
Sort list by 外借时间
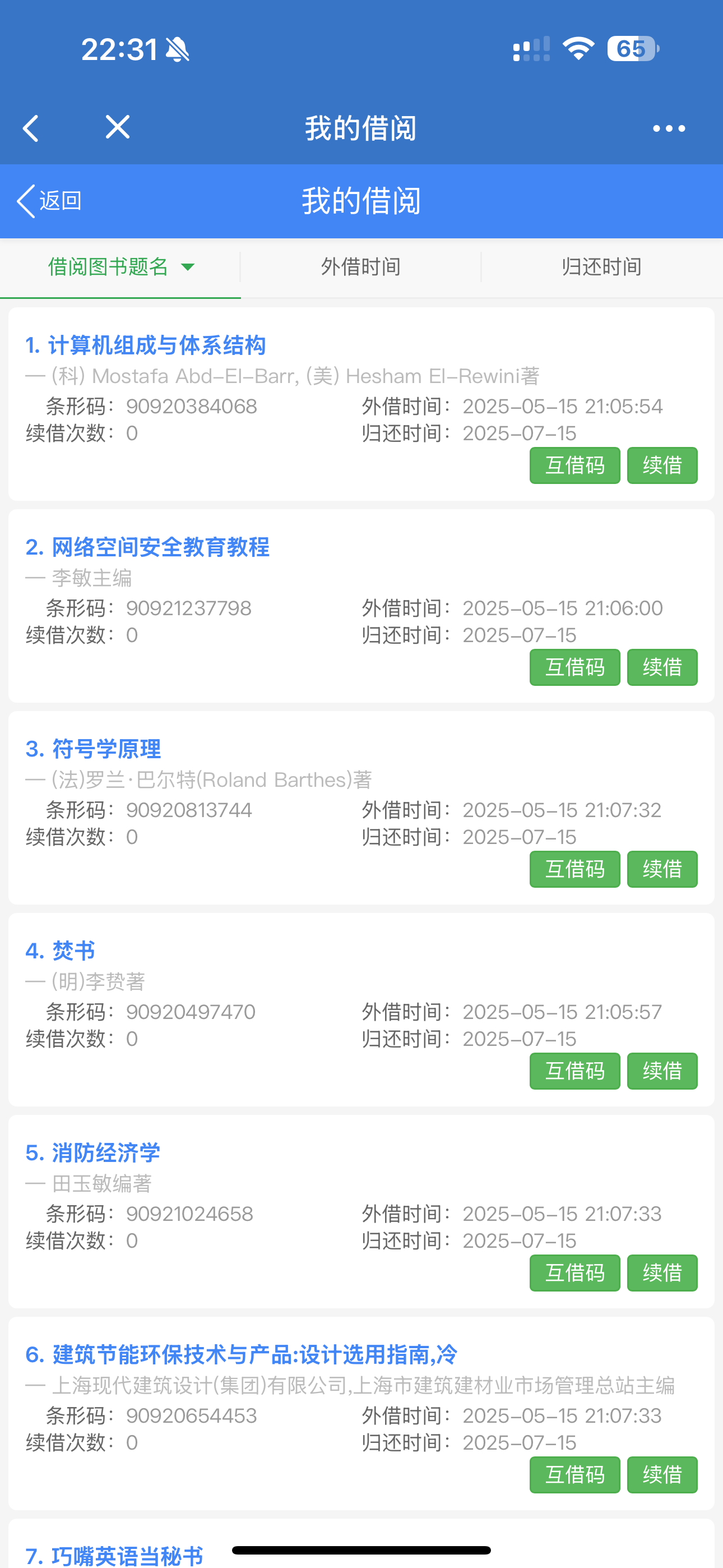[360, 266]
